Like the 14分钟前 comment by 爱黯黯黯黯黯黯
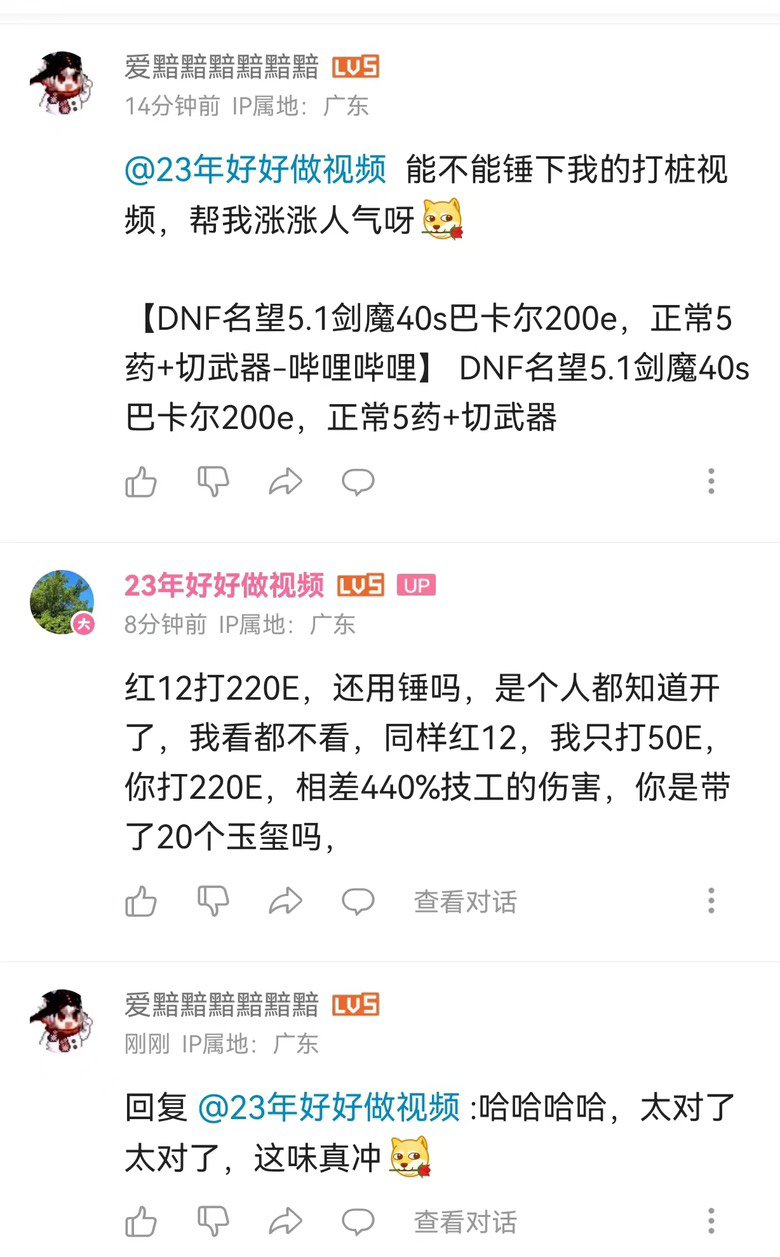 pos(141,482)
